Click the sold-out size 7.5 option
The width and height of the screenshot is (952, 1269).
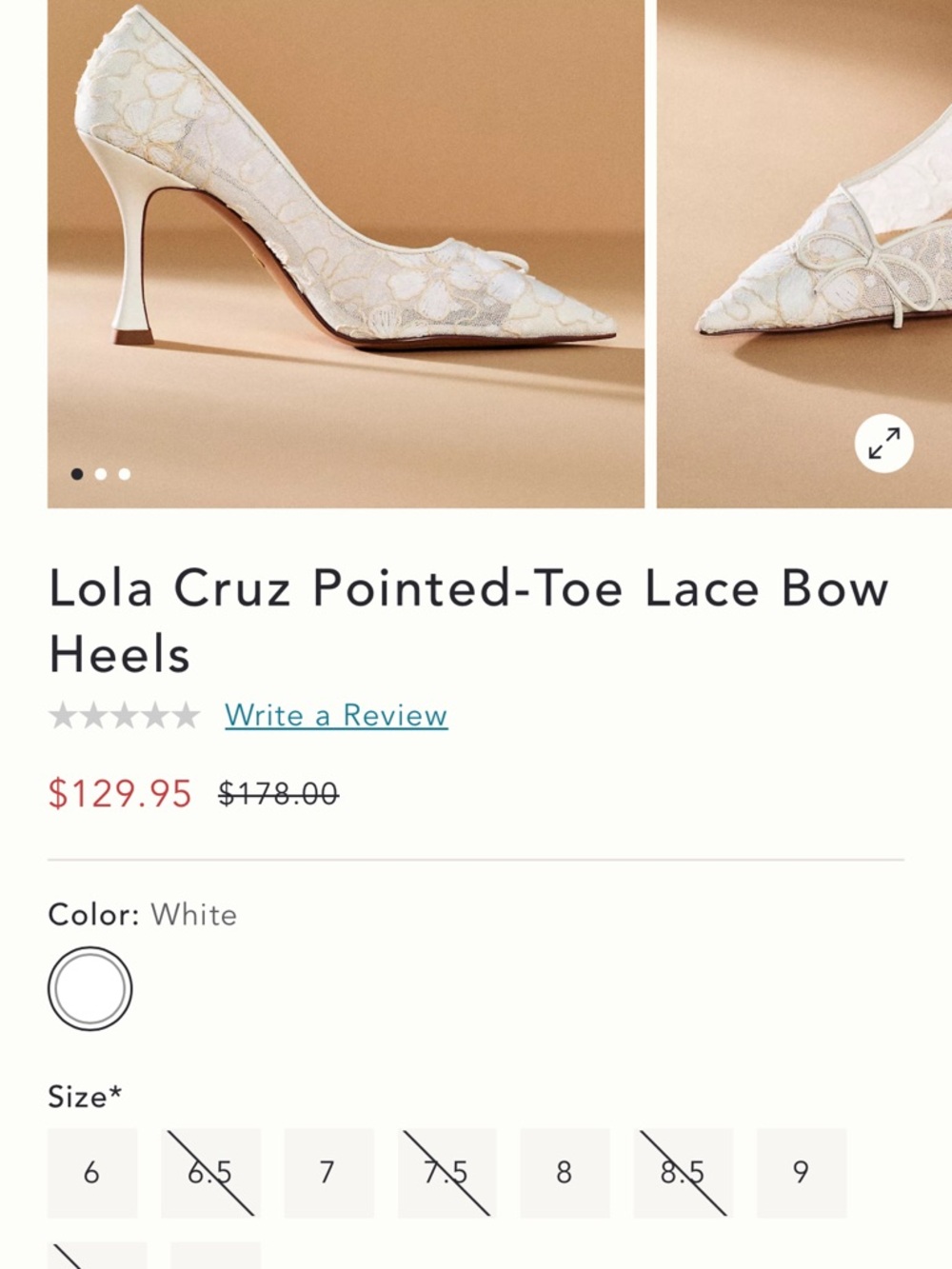point(446,1174)
